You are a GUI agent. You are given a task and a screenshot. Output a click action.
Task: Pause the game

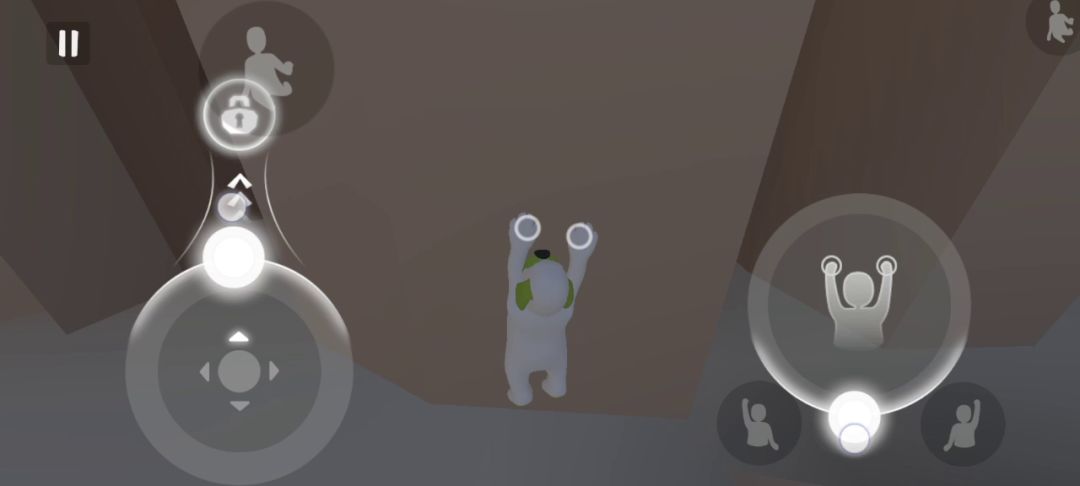tap(68, 44)
